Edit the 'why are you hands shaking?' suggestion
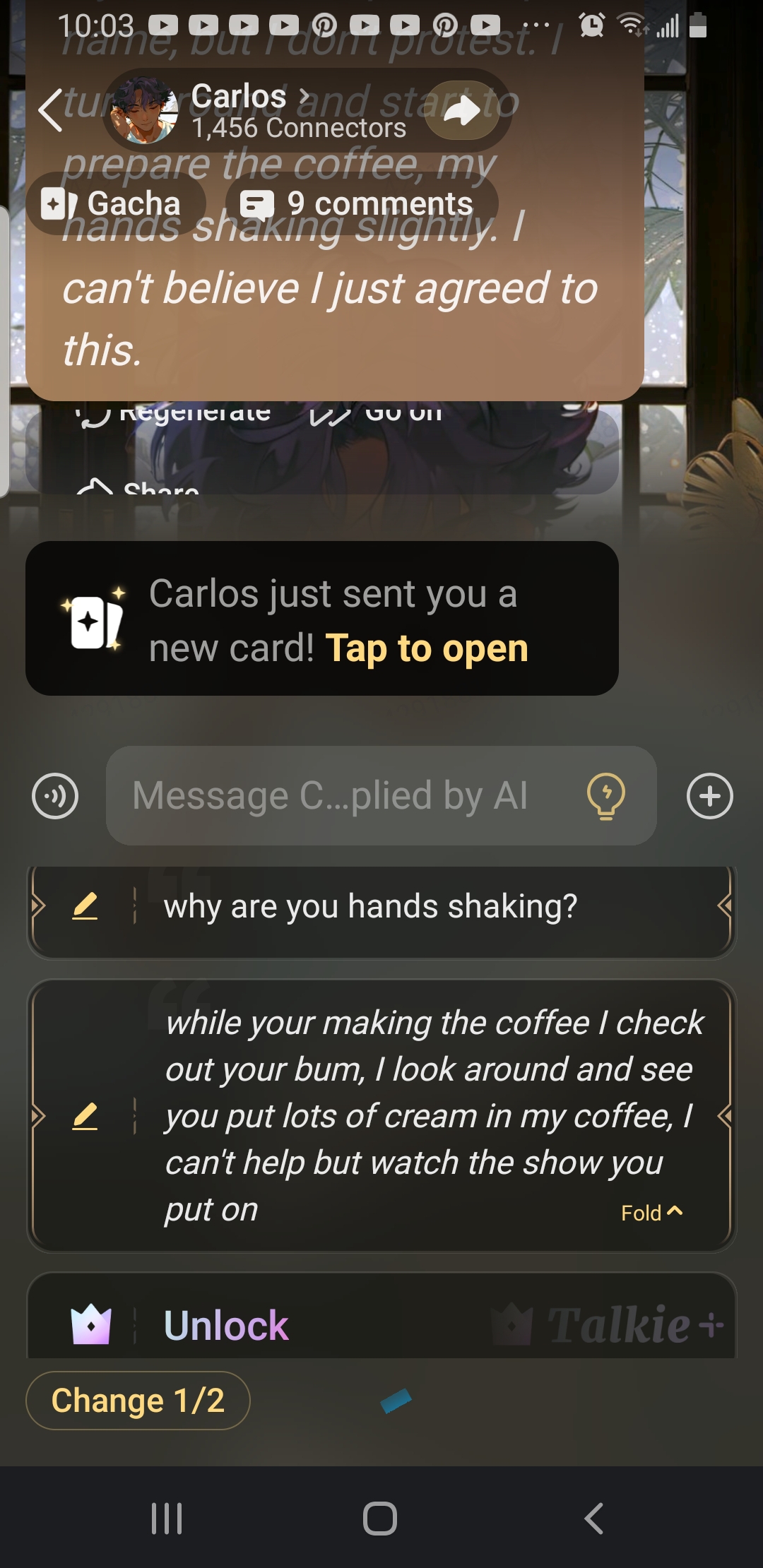Viewport: 763px width, 1568px height. coord(85,906)
